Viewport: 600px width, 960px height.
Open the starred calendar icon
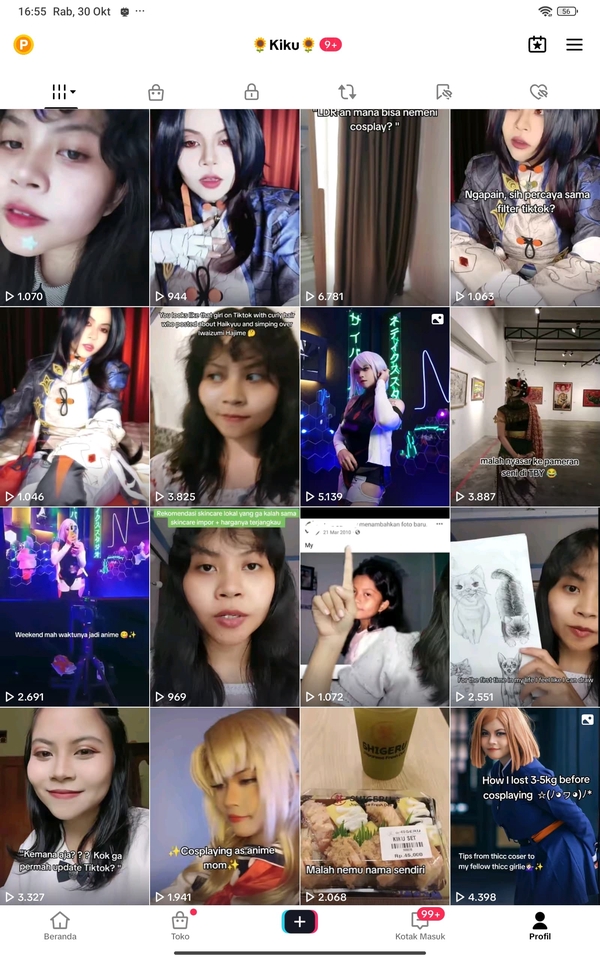pos(537,45)
